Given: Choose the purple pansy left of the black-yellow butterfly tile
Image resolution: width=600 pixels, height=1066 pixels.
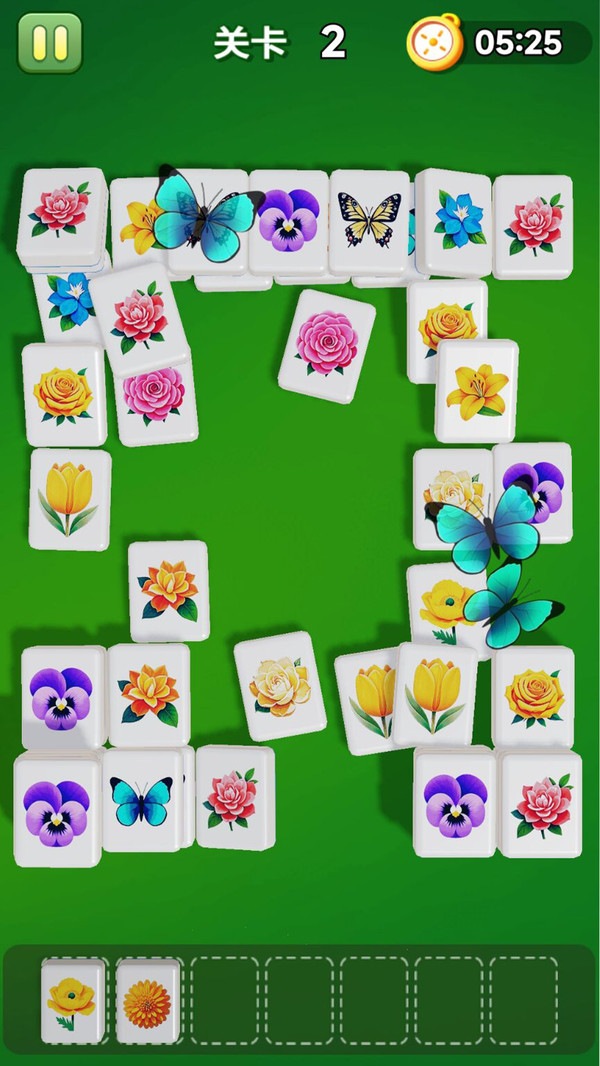Looking at the screenshot, I should point(289,220).
